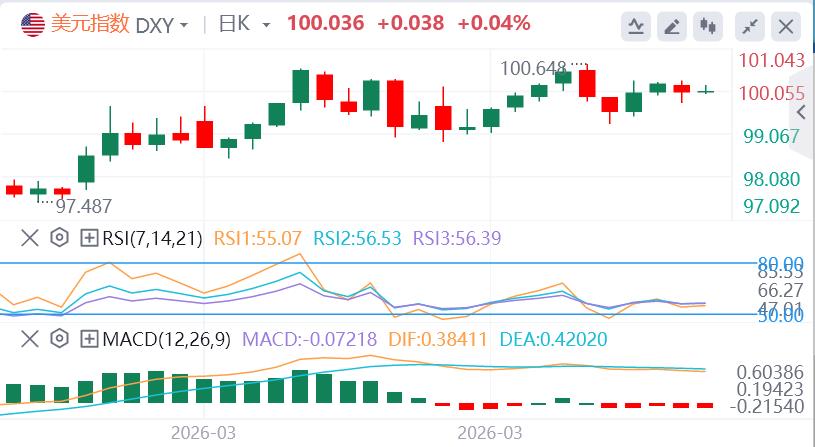Remove the RSI indicator
815x447 pixels.
pos(30,238)
